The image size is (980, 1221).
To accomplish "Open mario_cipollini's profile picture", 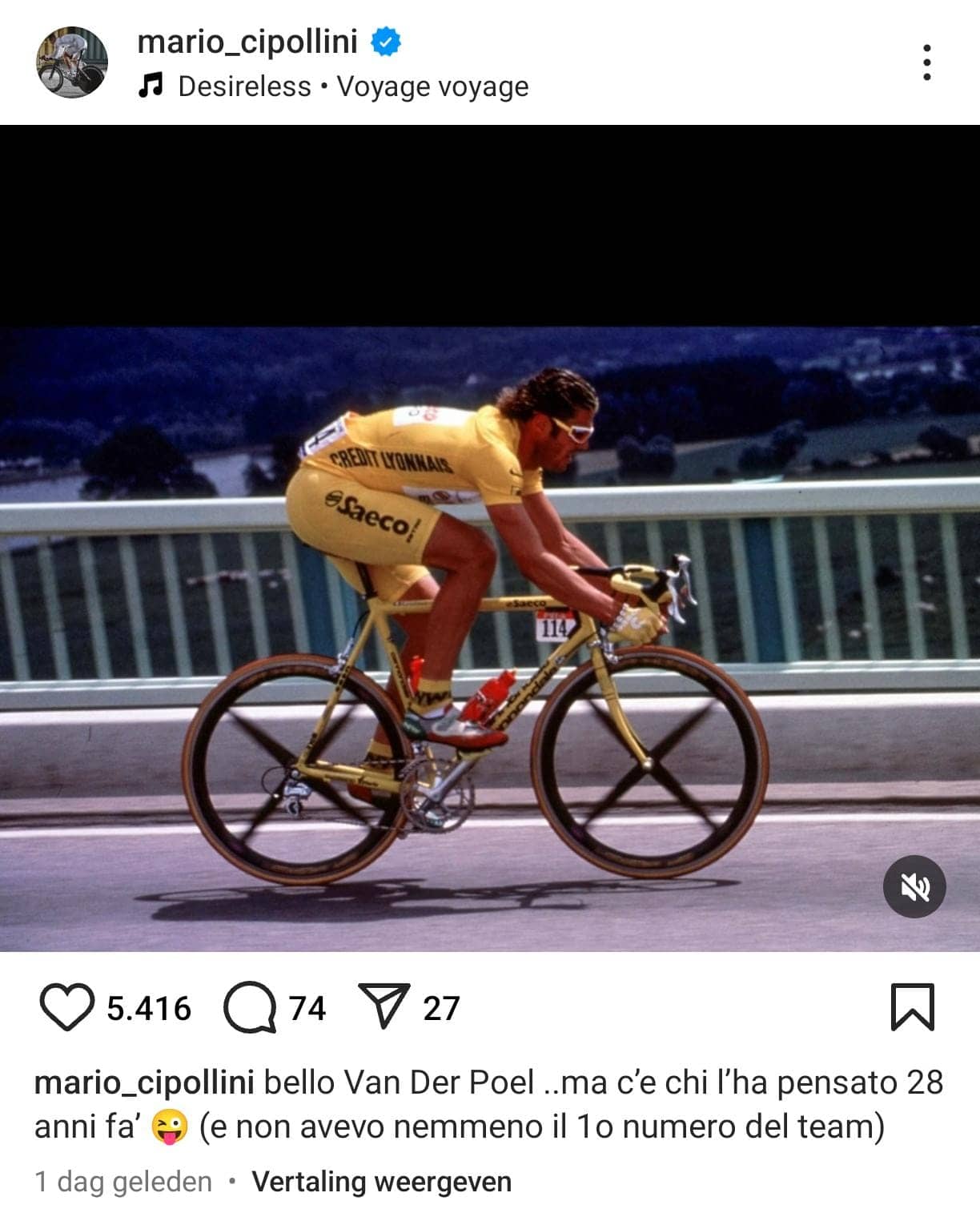I will [72, 62].
